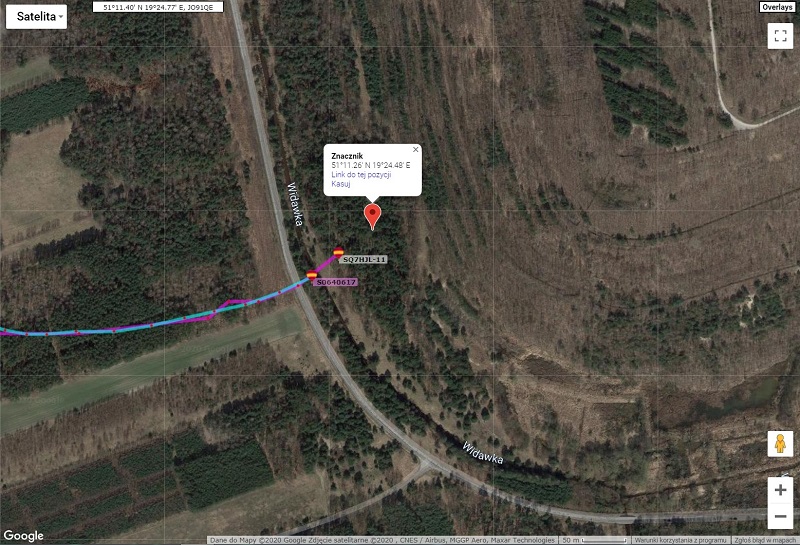
Task: Tap Kasuj to delete the marker
Action: tap(341, 185)
